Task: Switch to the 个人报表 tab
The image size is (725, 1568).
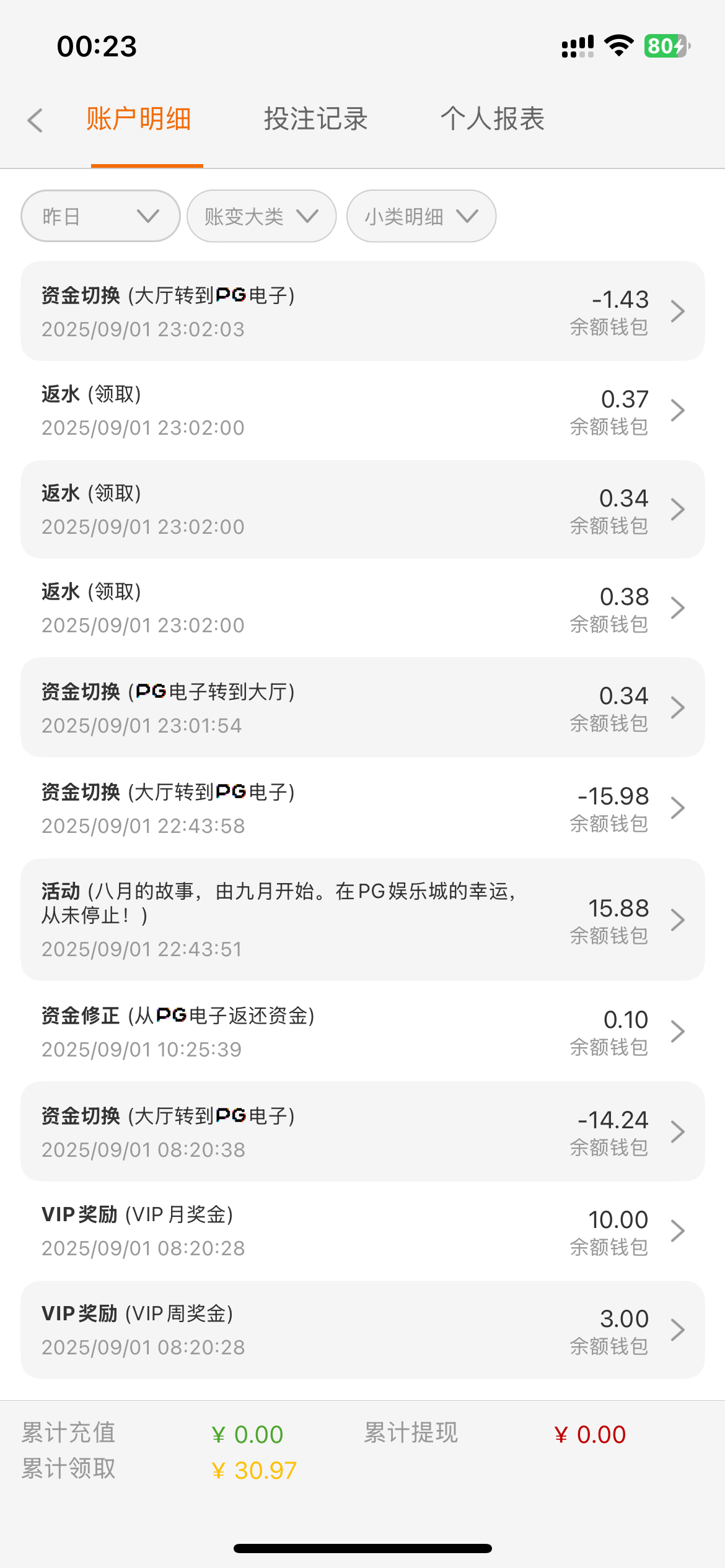Action: tap(492, 119)
